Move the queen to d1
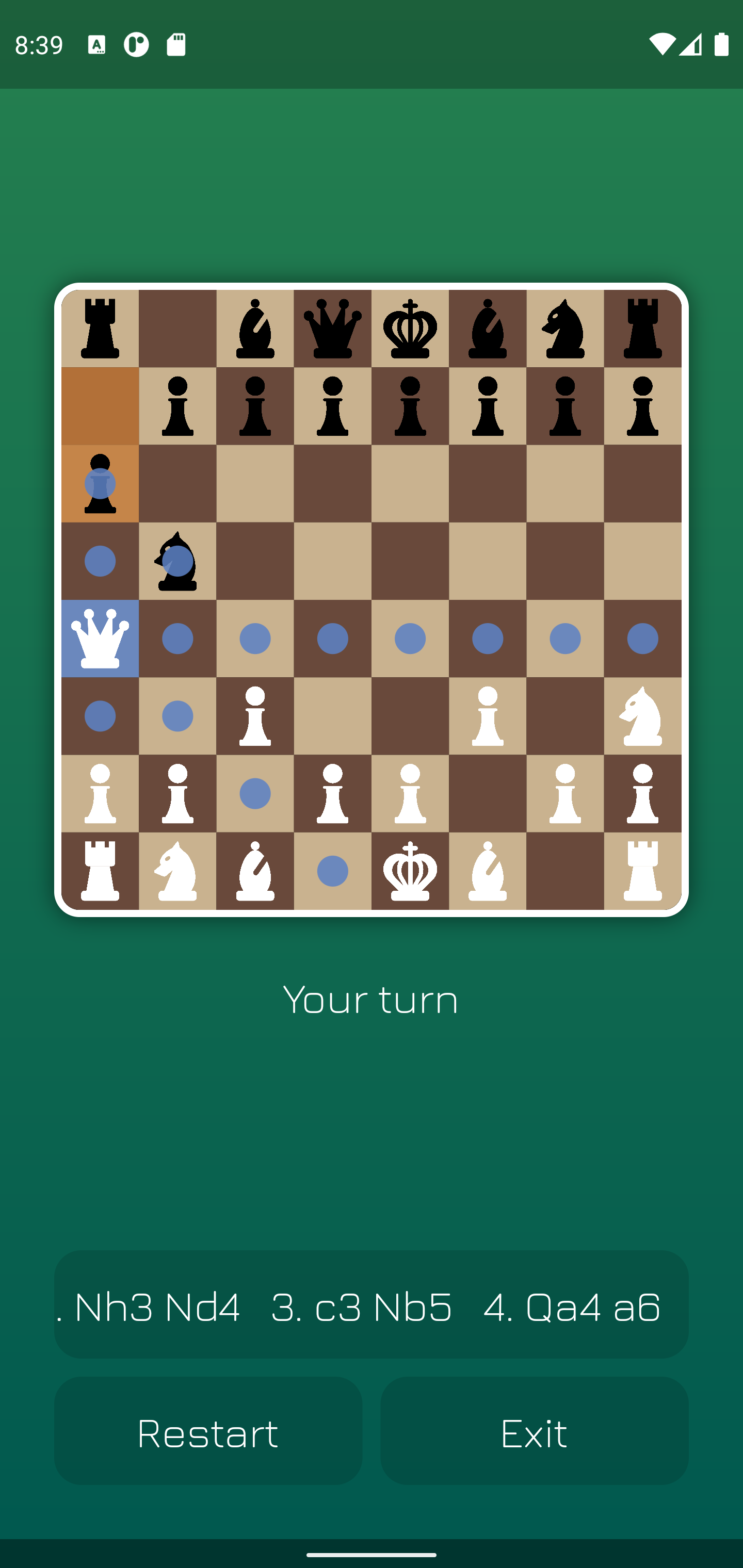Image resolution: width=743 pixels, height=1568 pixels. pyautogui.click(x=332, y=871)
